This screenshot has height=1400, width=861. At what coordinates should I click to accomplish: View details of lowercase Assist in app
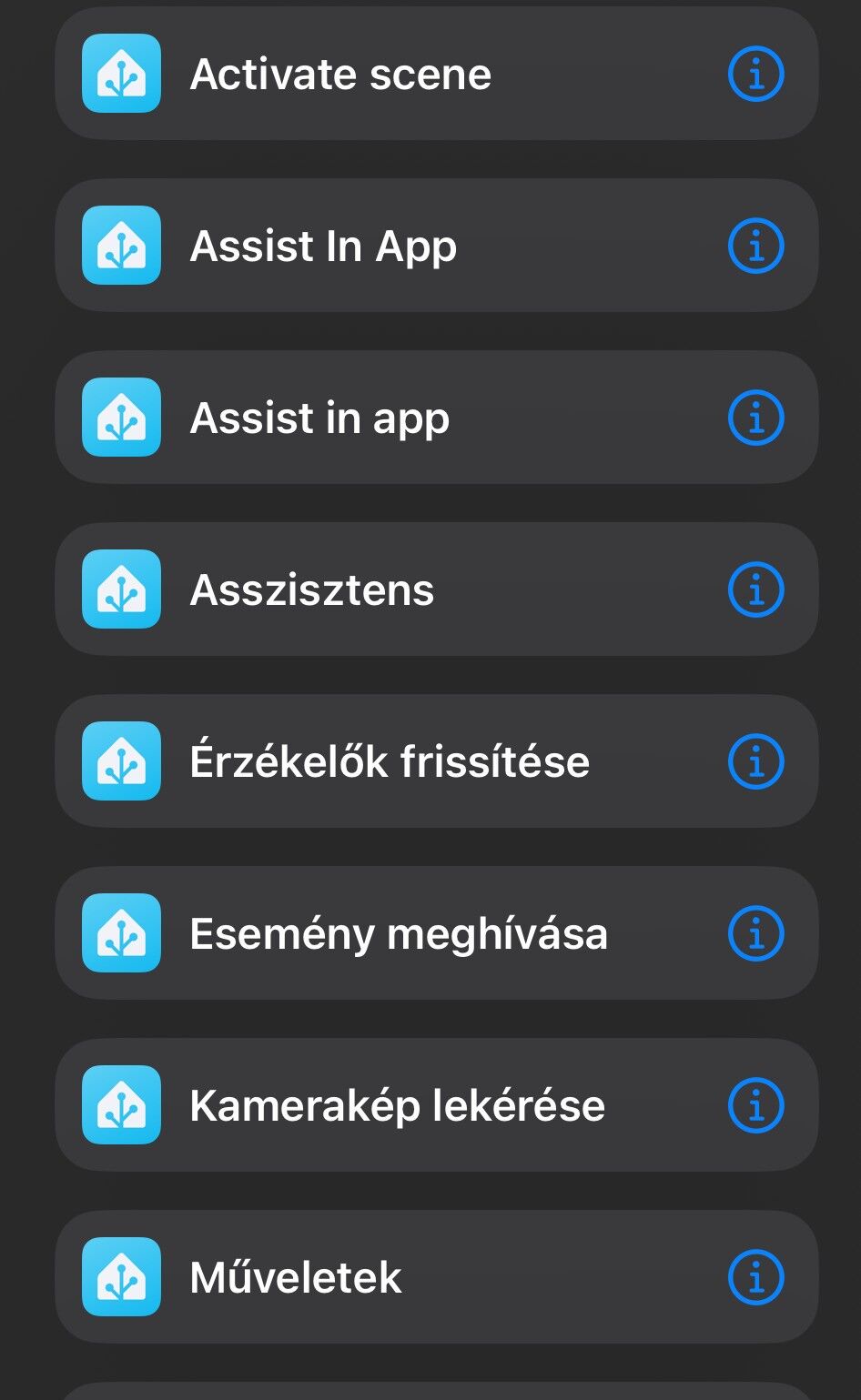click(x=755, y=418)
